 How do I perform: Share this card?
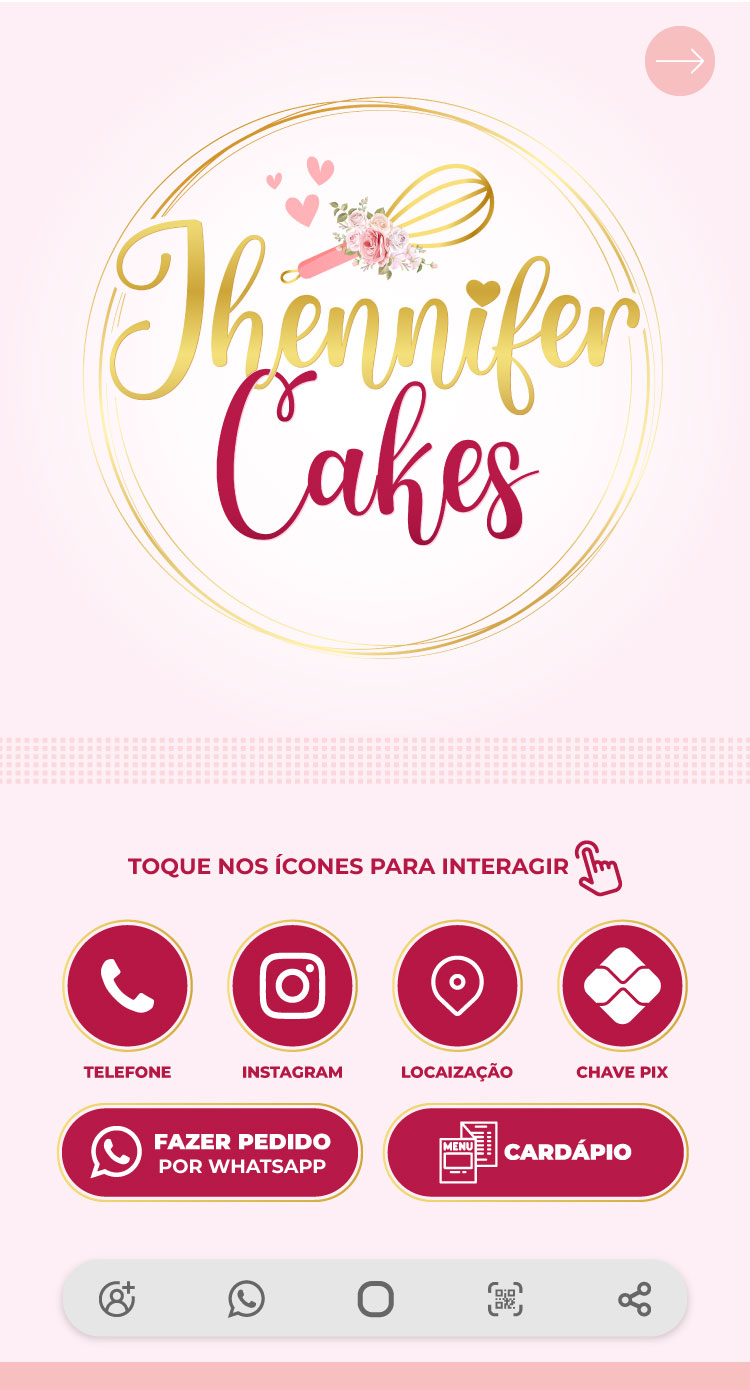[x=634, y=1299]
